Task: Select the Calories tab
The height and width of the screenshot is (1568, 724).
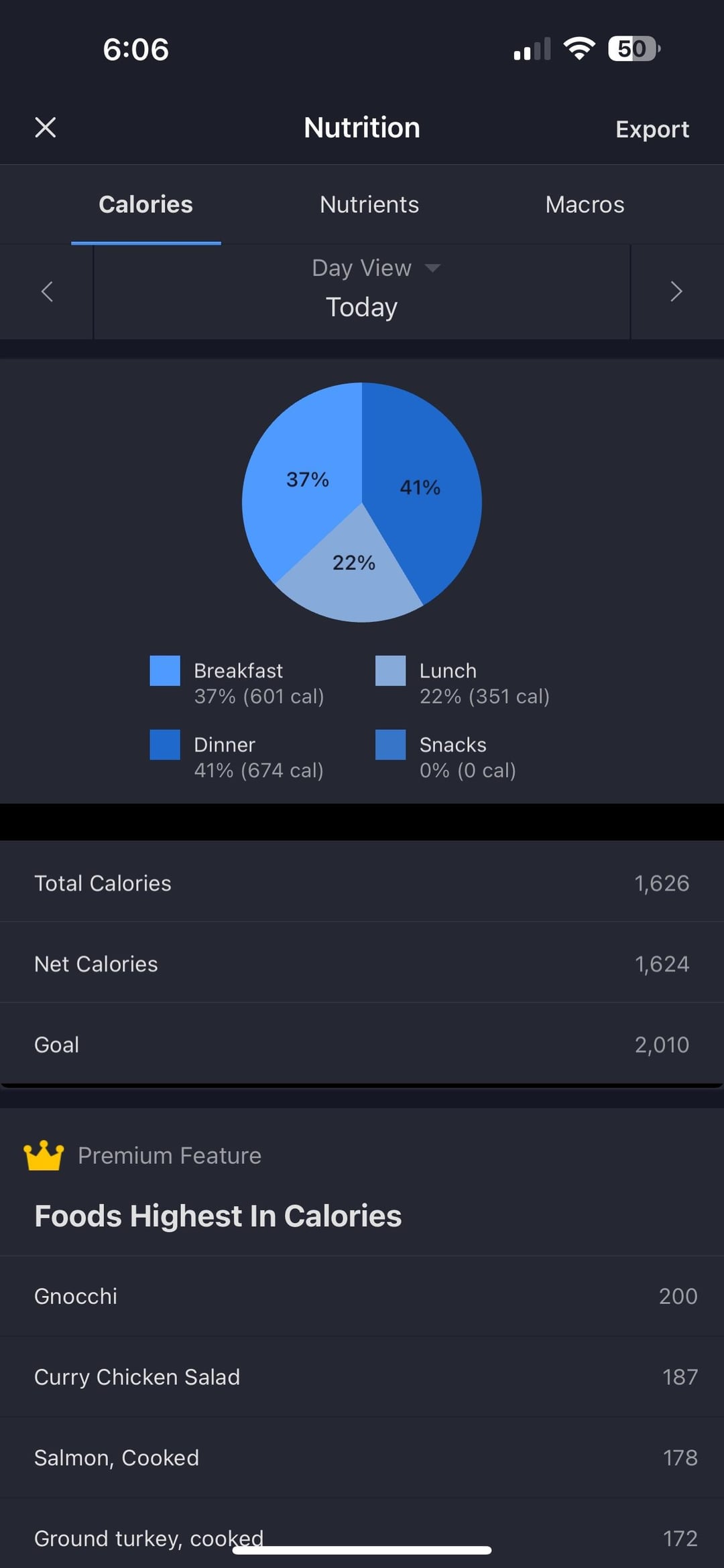Action: 145,204
